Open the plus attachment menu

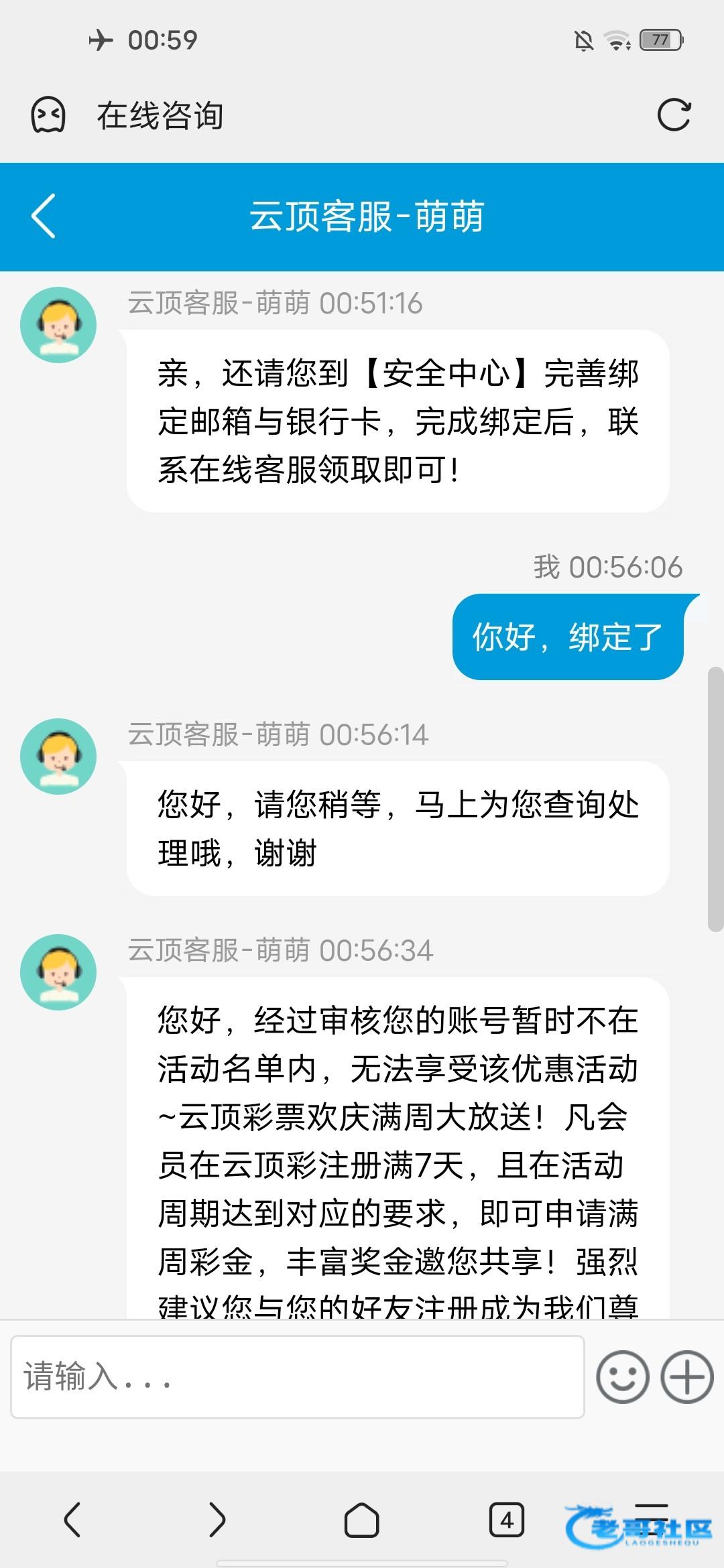click(687, 1377)
